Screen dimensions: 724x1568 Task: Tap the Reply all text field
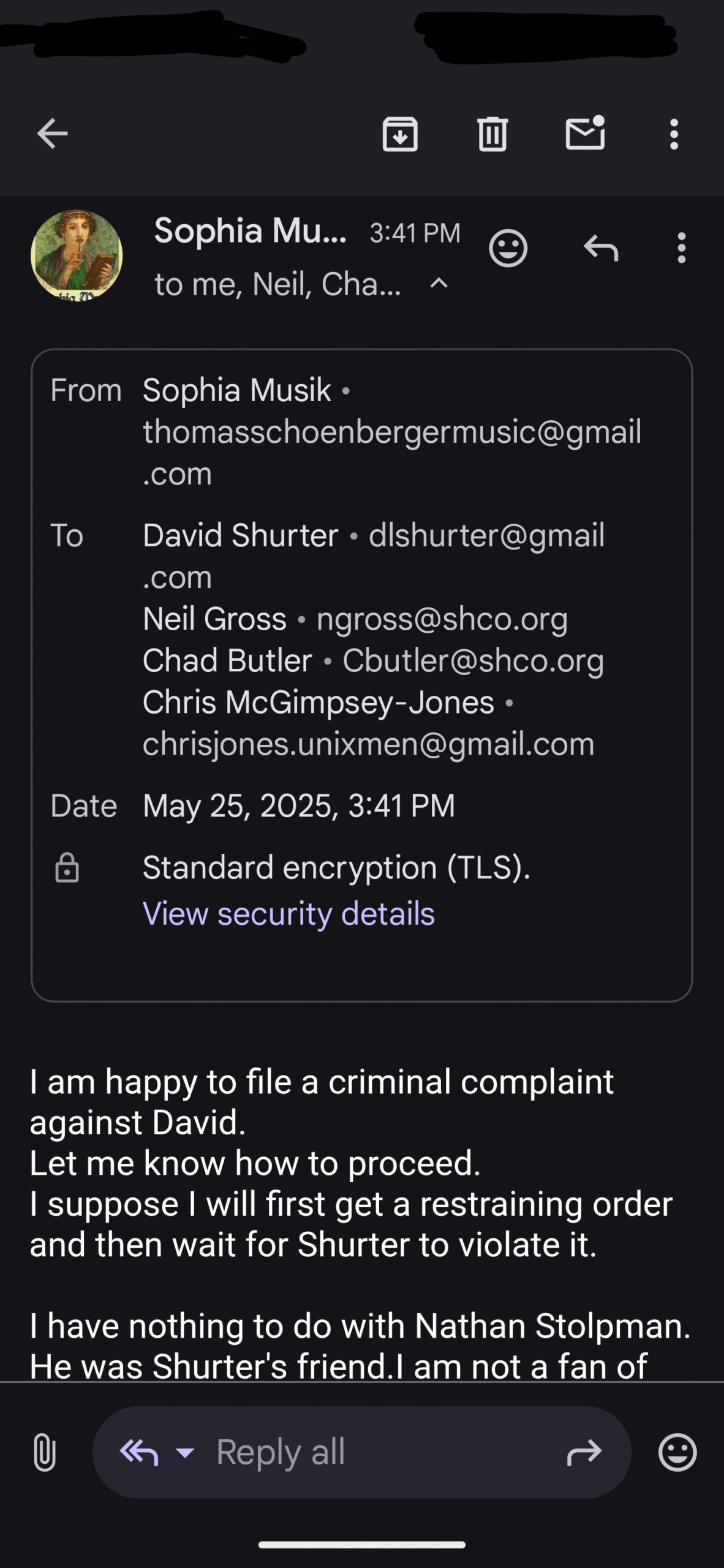(x=361, y=1452)
